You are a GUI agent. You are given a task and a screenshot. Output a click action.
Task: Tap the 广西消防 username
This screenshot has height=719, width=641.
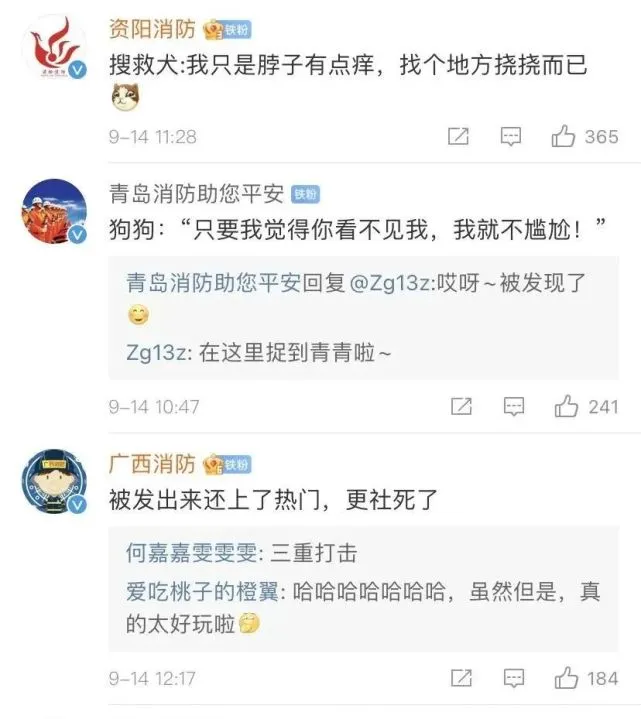point(153,464)
